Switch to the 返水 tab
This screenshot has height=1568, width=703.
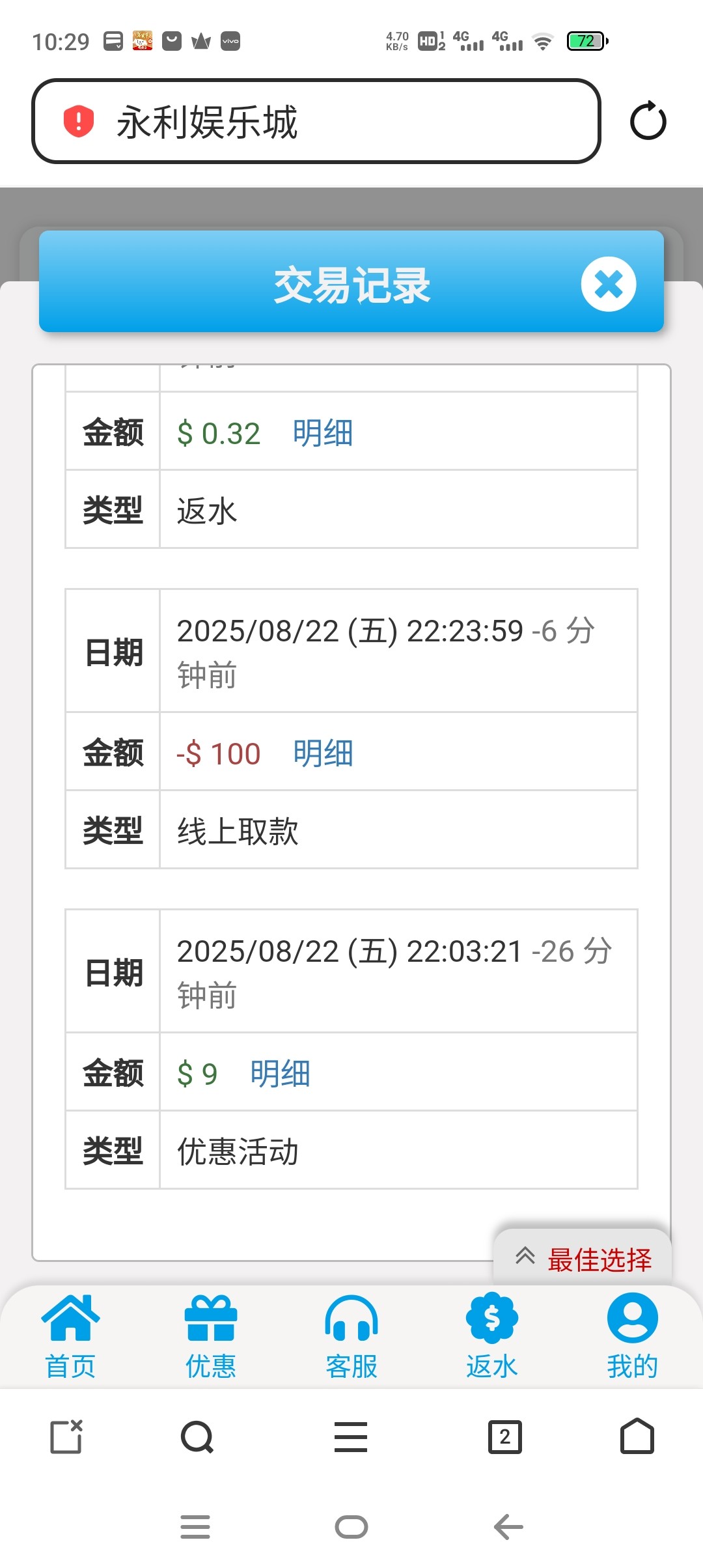(492, 1336)
